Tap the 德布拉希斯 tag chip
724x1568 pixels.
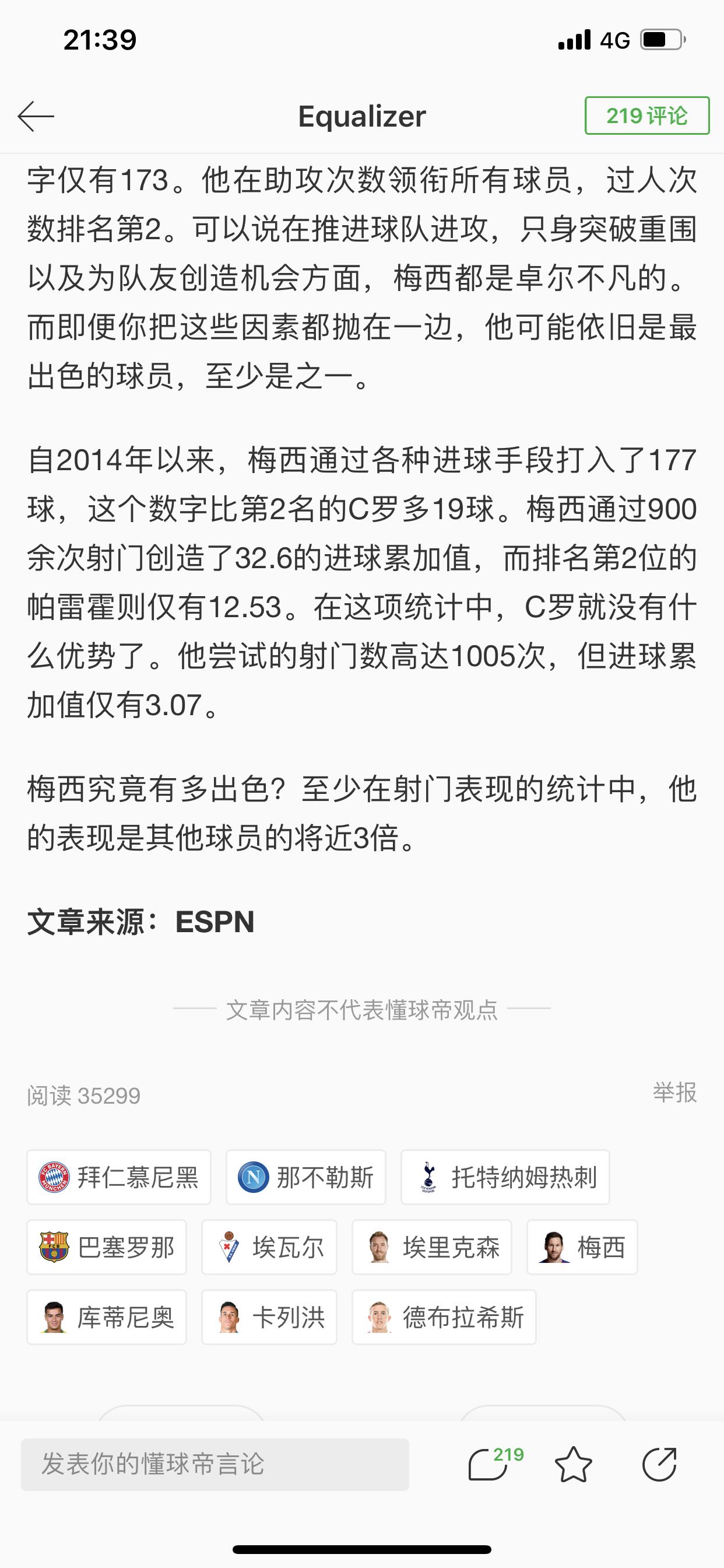click(x=444, y=1317)
